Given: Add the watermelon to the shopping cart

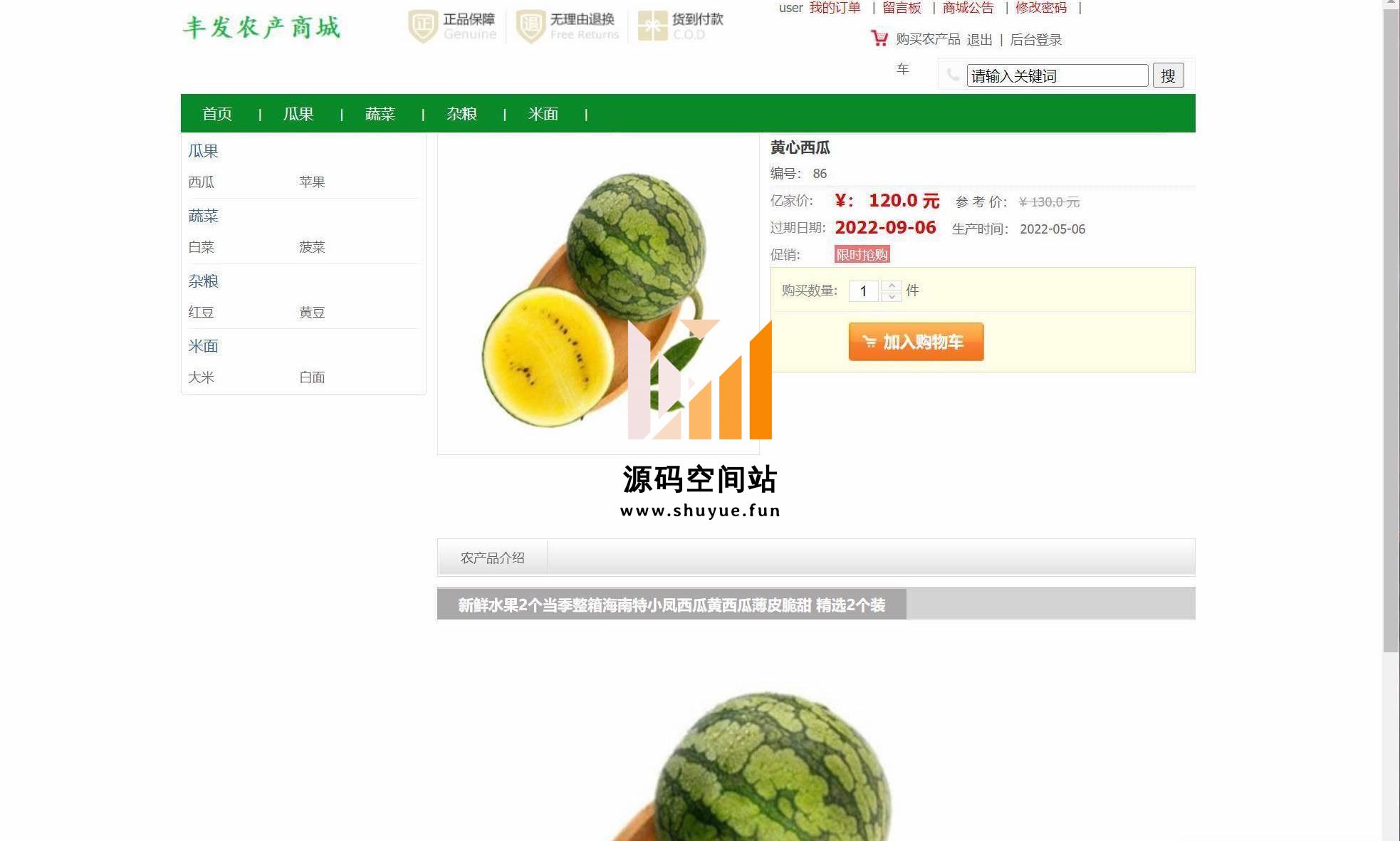Looking at the screenshot, I should 916,342.
